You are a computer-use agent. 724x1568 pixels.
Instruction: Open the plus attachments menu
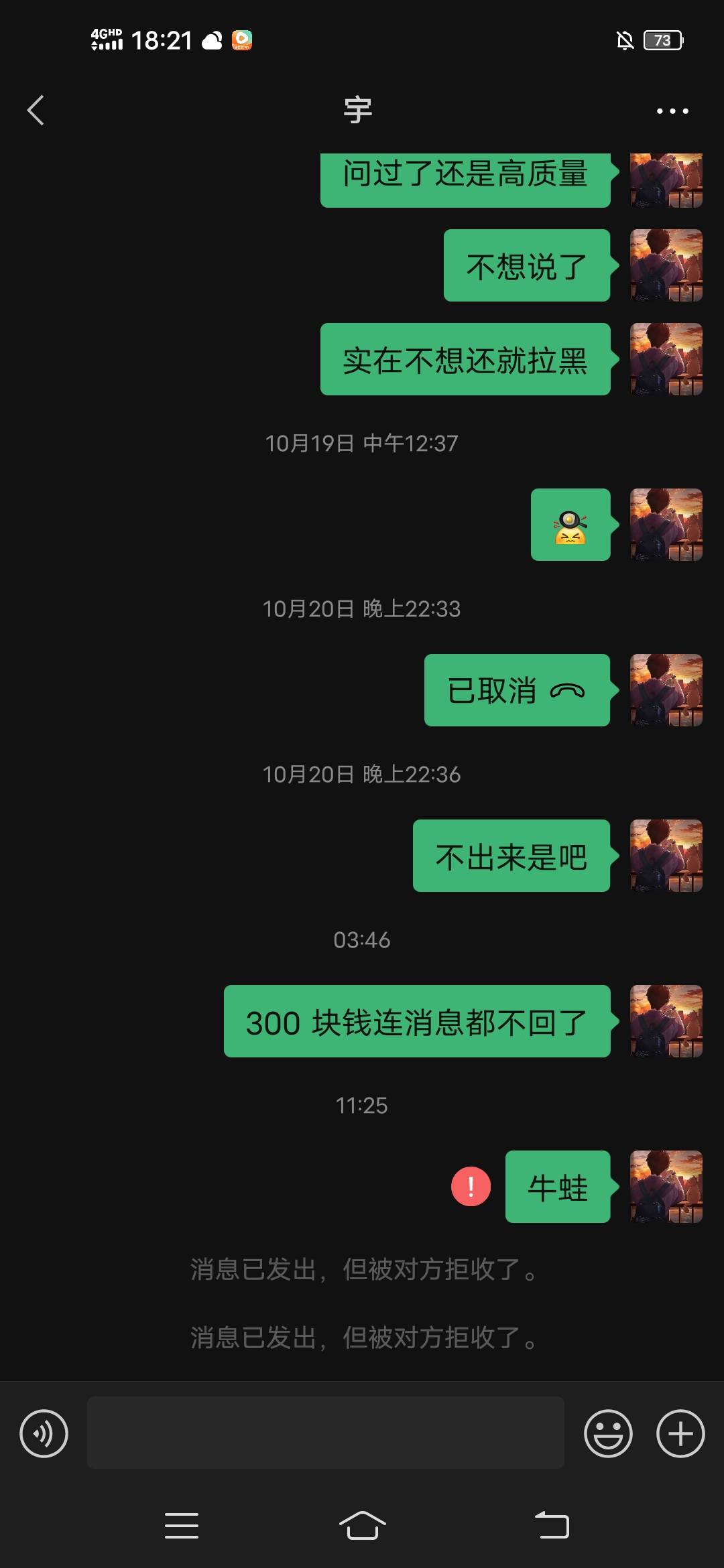[x=680, y=1433]
